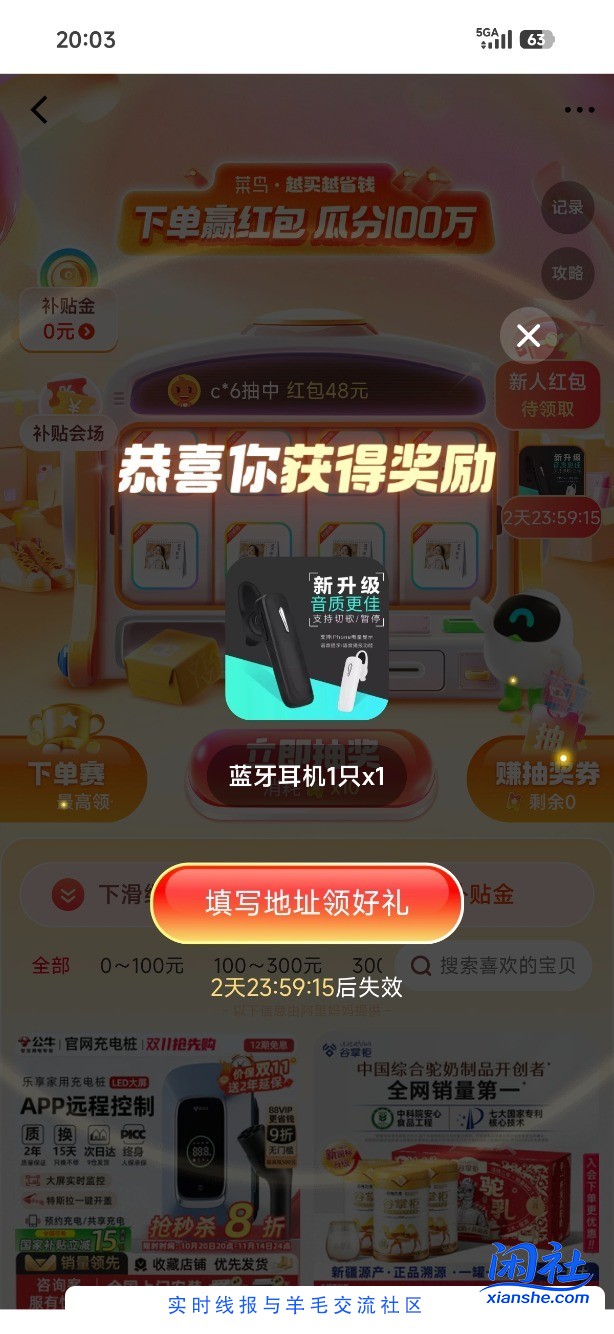Viewport: 614px width, 1334px height.
Task: Go back with the top arrow
Action: [x=39, y=110]
